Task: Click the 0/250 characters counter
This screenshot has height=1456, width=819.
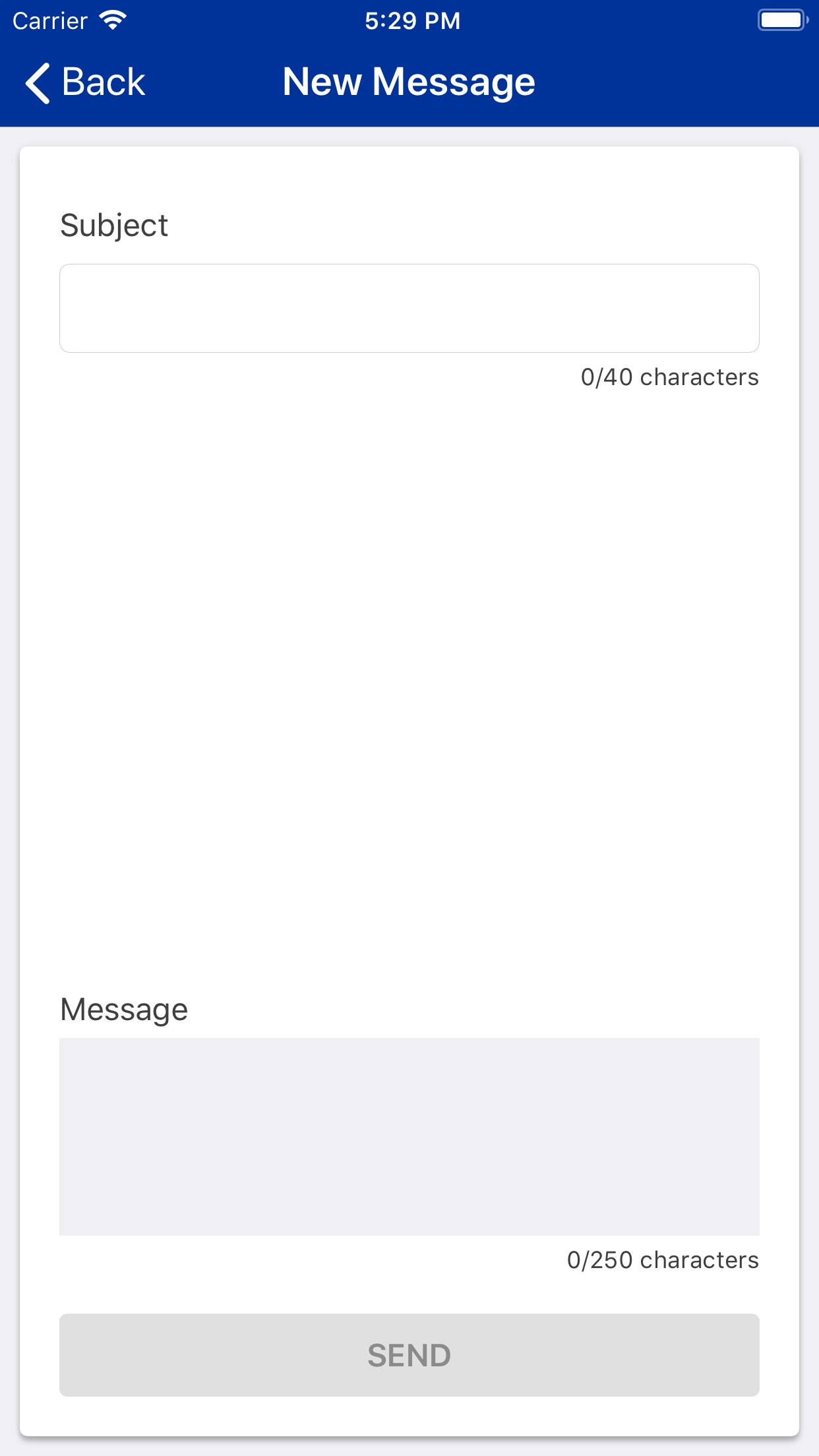Action: (x=663, y=1259)
